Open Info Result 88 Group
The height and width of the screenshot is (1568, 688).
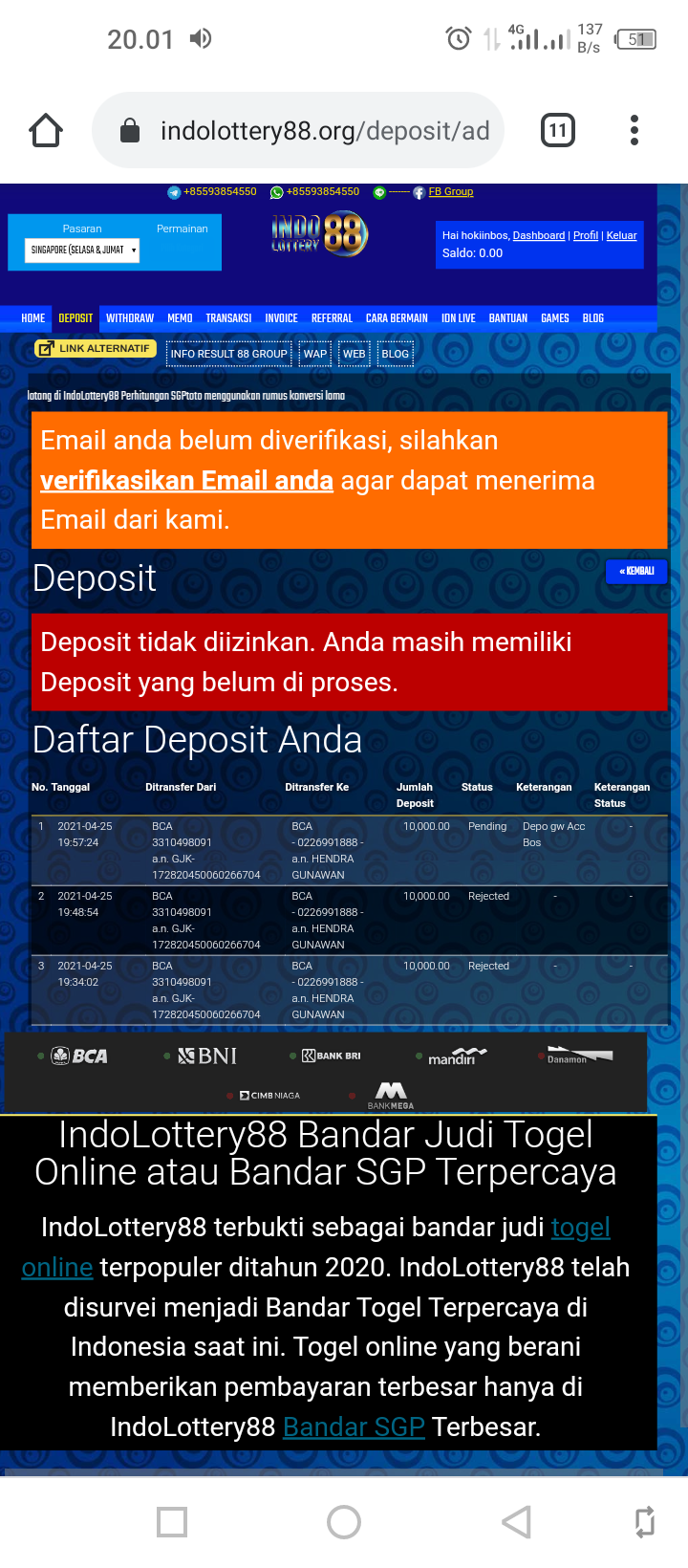click(228, 354)
